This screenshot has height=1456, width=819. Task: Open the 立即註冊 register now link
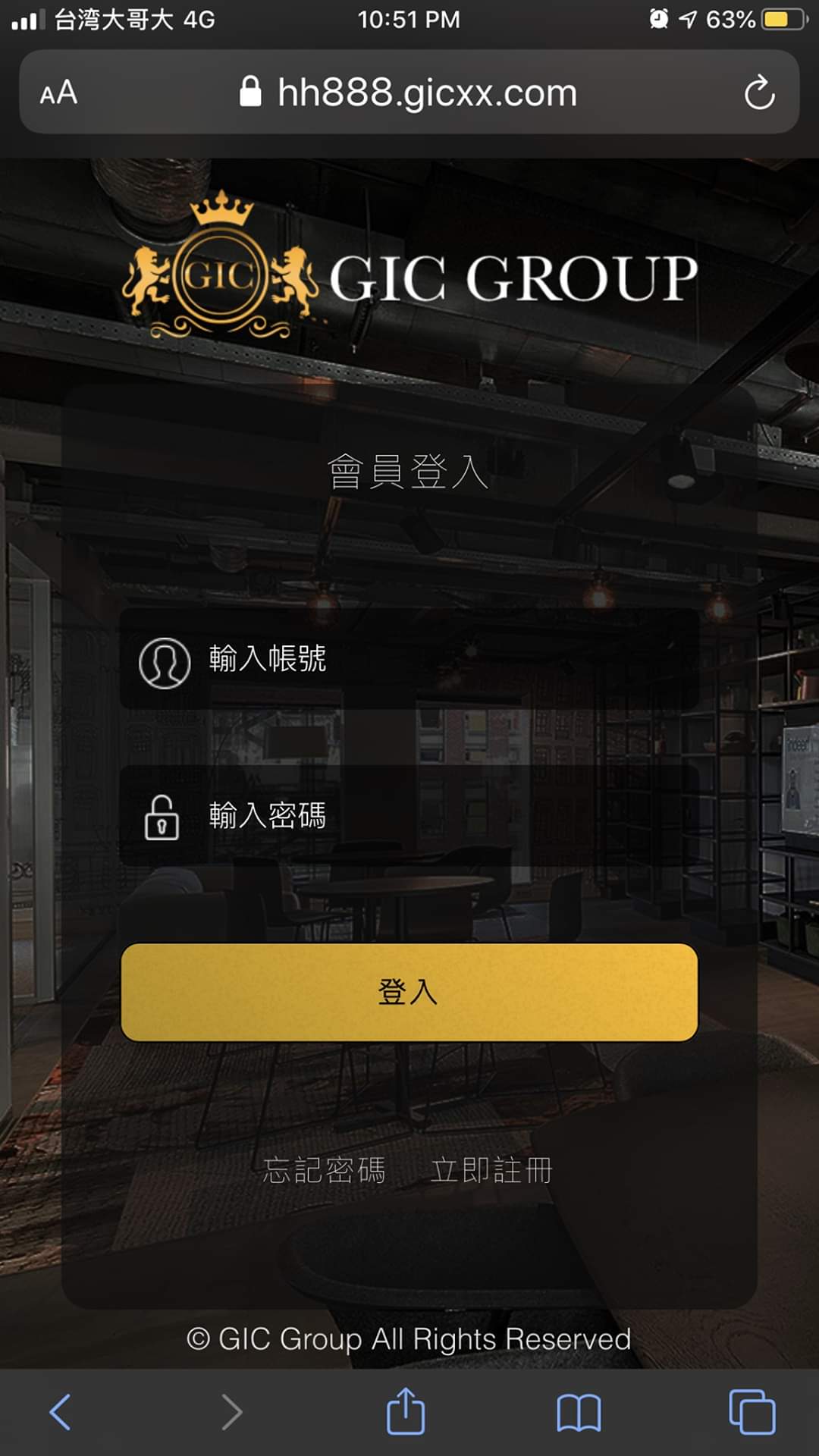pos(491,1170)
